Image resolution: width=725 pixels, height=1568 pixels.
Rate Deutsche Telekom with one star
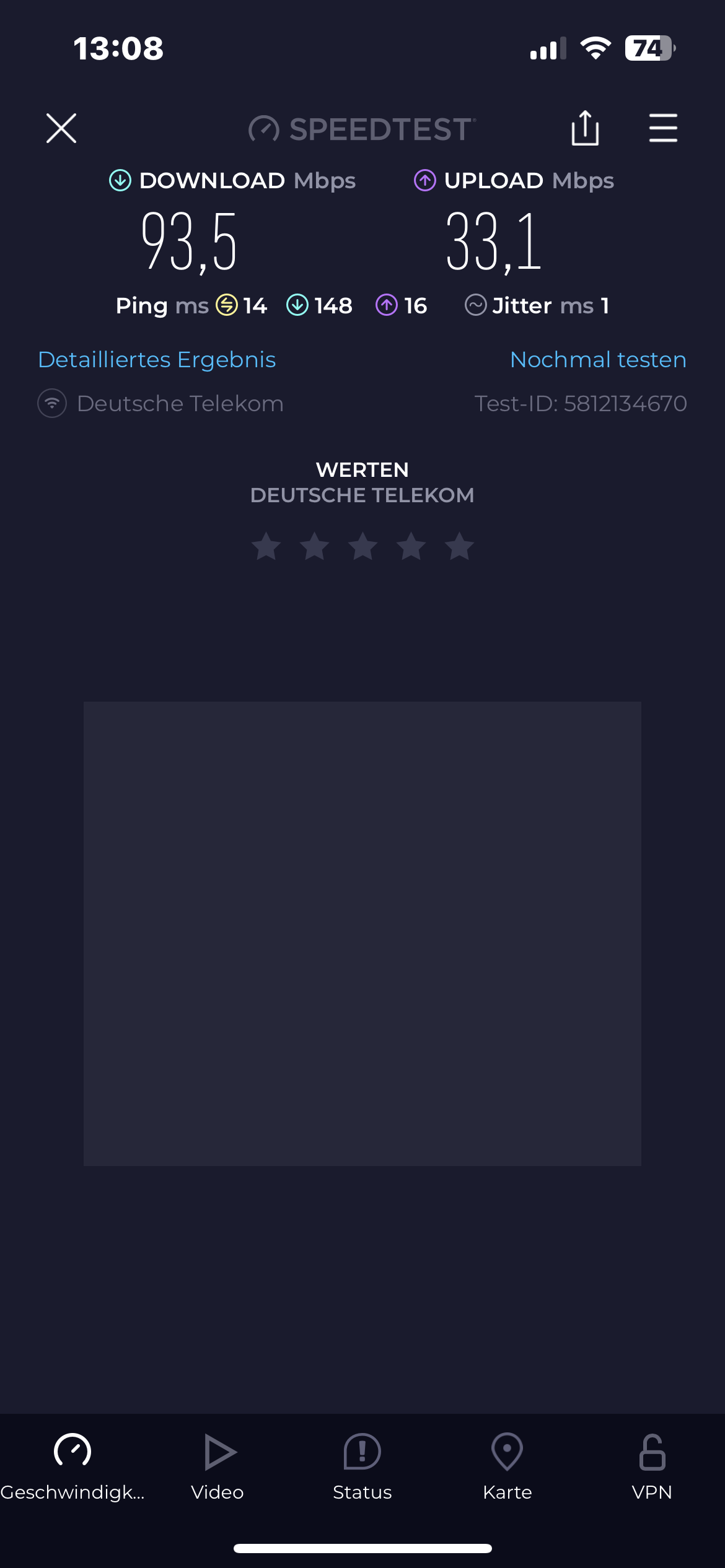click(x=266, y=547)
